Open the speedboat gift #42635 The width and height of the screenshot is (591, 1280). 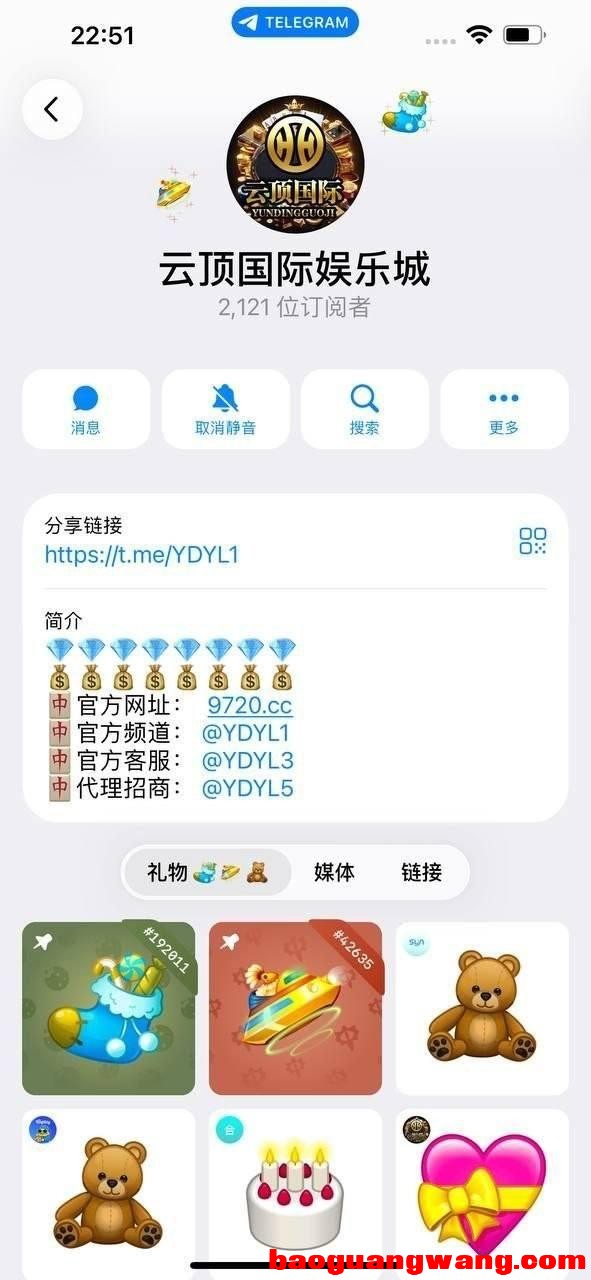tap(295, 1008)
